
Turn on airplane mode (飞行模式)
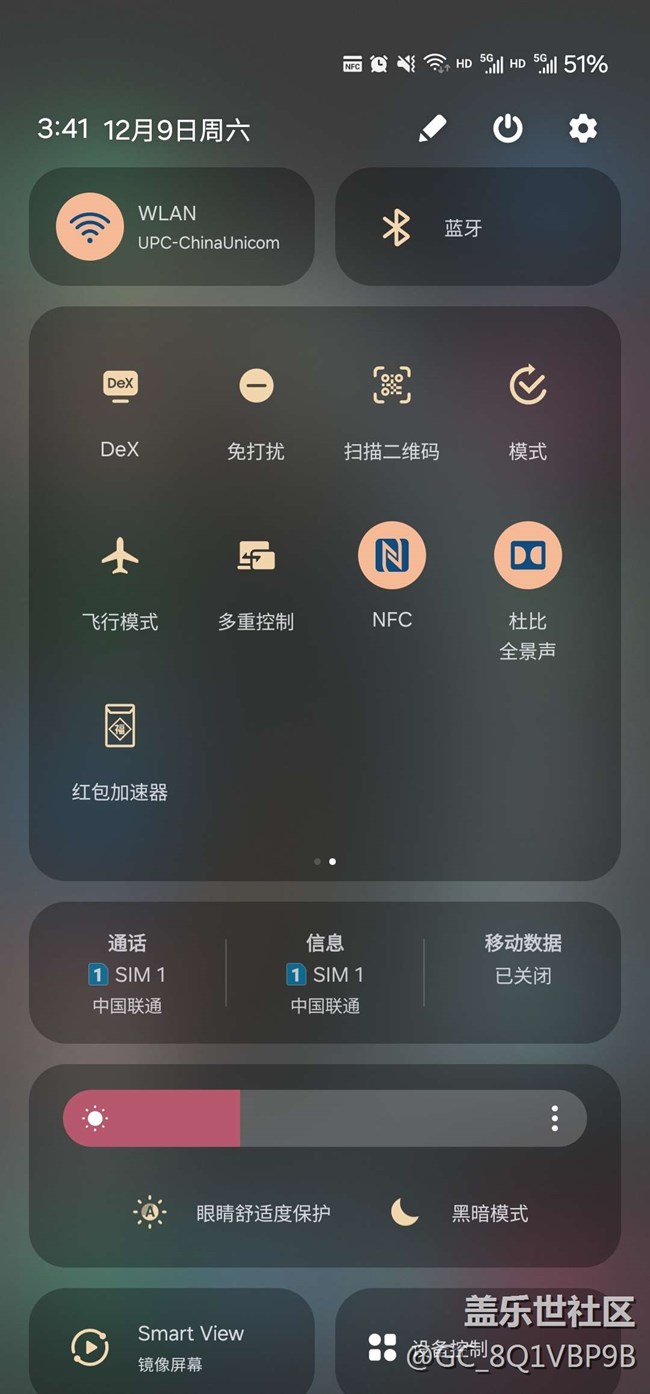120,556
